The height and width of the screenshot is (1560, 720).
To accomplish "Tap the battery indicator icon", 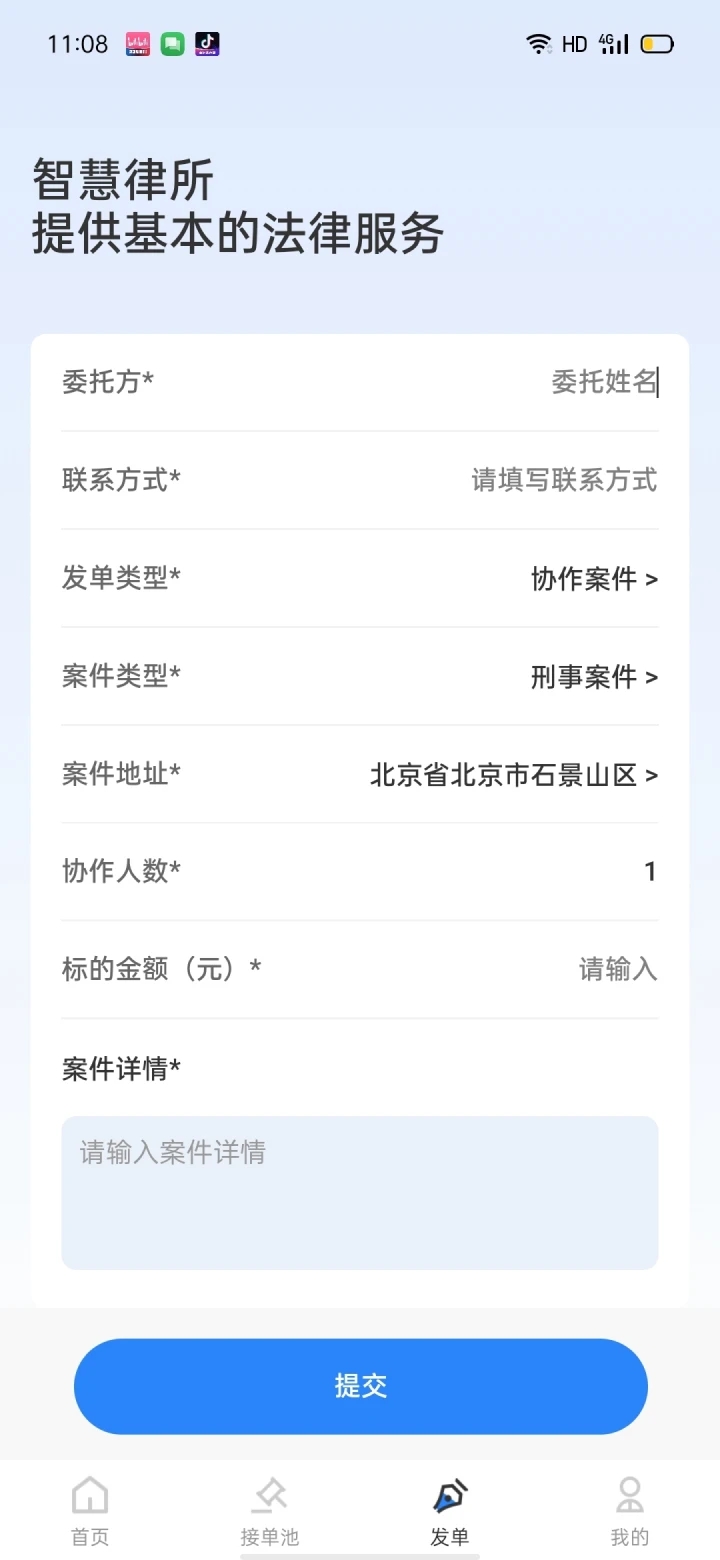I will tap(657, 44).
